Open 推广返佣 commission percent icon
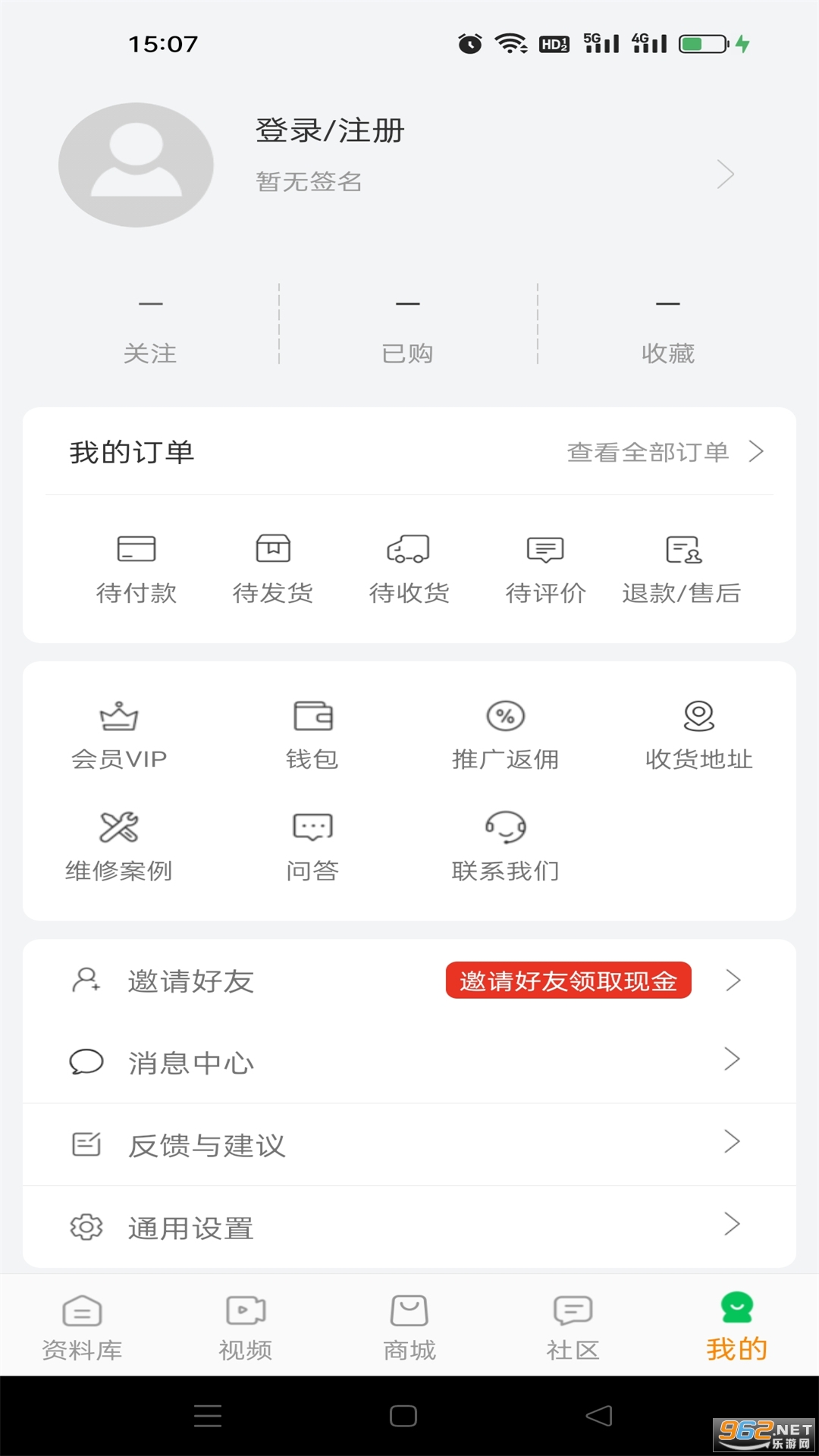Screen dimensions: 819x1456 point(506,732)
